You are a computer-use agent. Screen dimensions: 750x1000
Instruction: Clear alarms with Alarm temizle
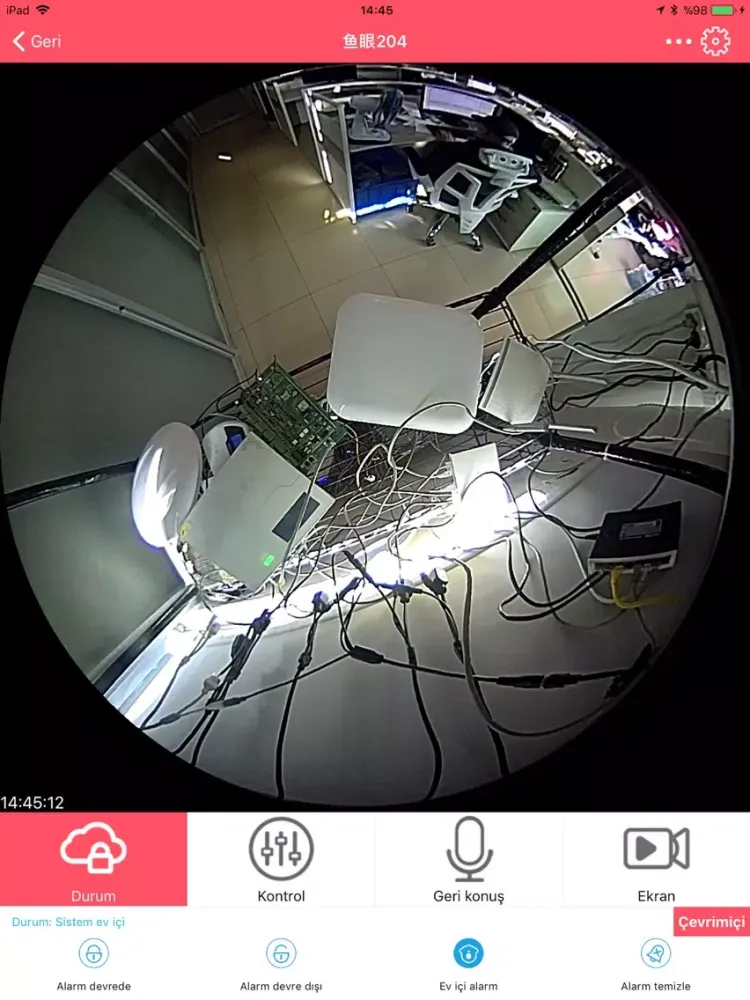656,962
